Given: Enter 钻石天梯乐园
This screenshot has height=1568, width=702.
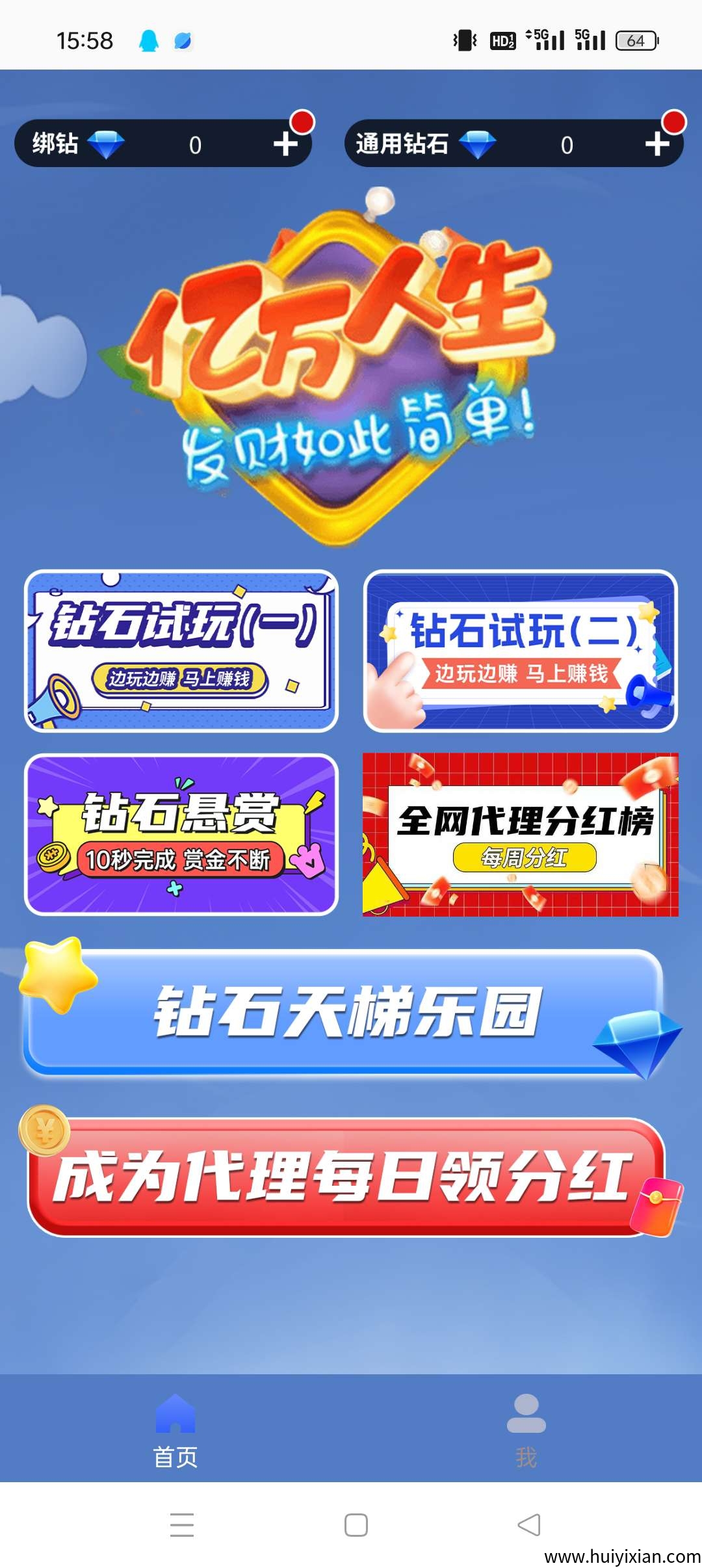Looking at the screenshot, I should 344,1012.
